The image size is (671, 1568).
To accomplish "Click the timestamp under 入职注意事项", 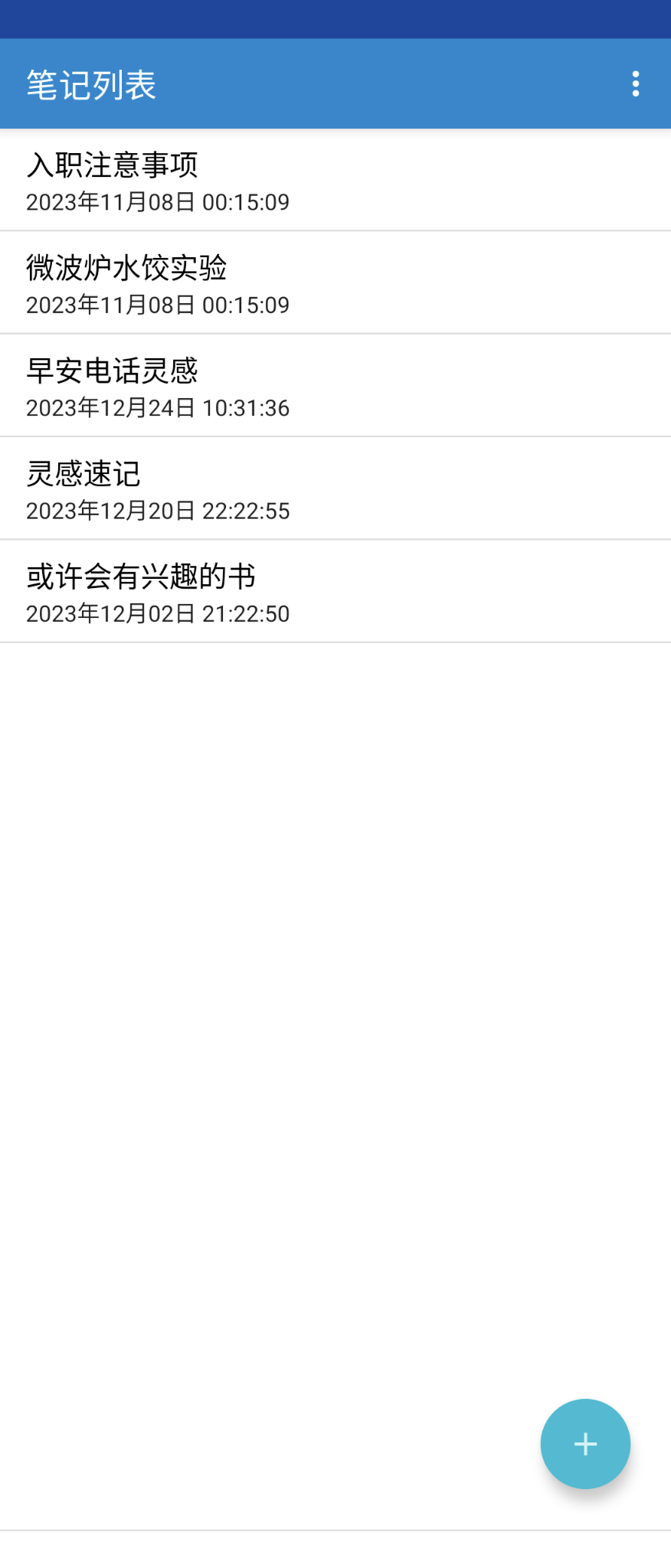I will coord(157,202).
